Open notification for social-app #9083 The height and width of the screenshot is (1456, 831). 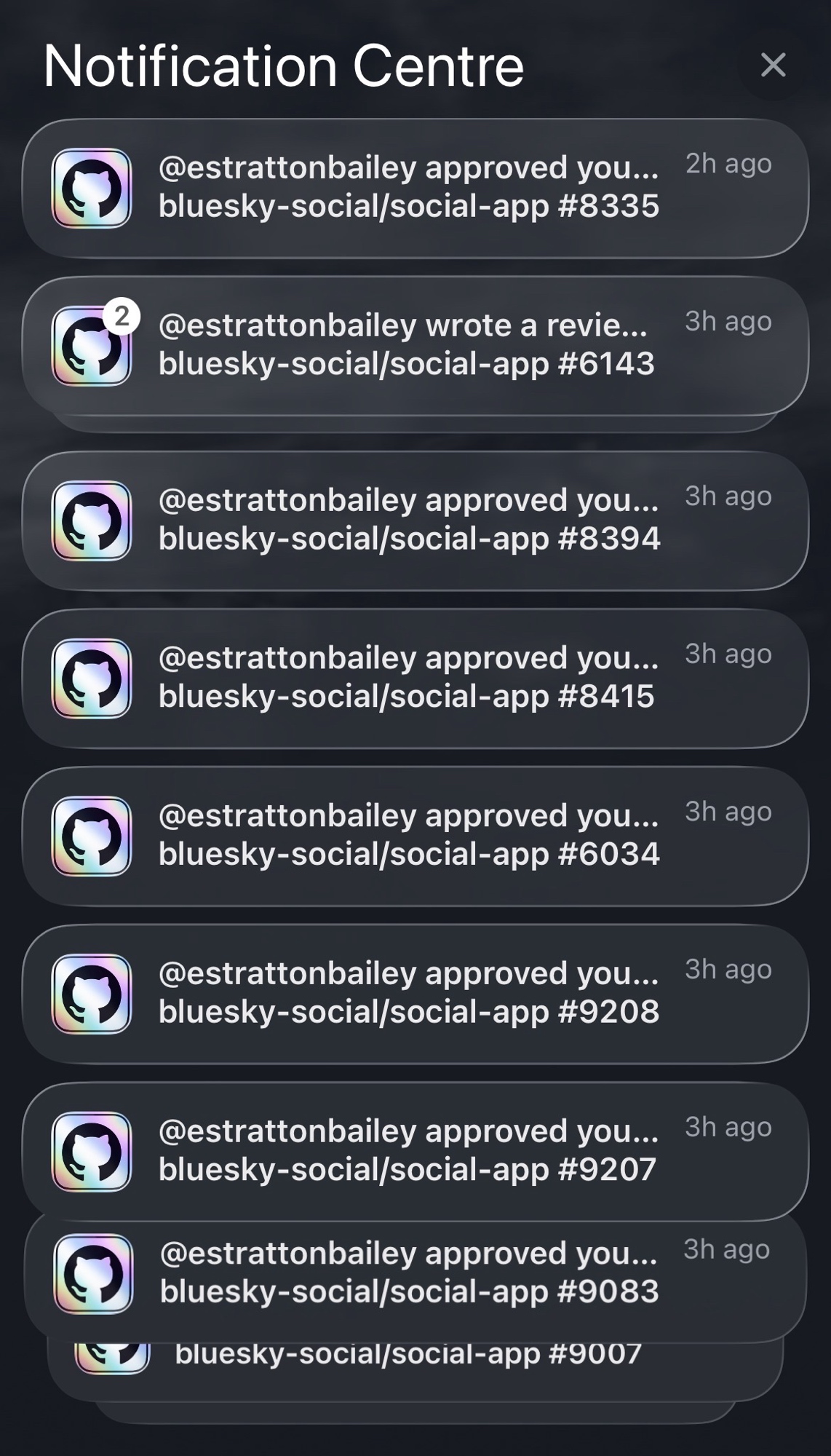415,1274
